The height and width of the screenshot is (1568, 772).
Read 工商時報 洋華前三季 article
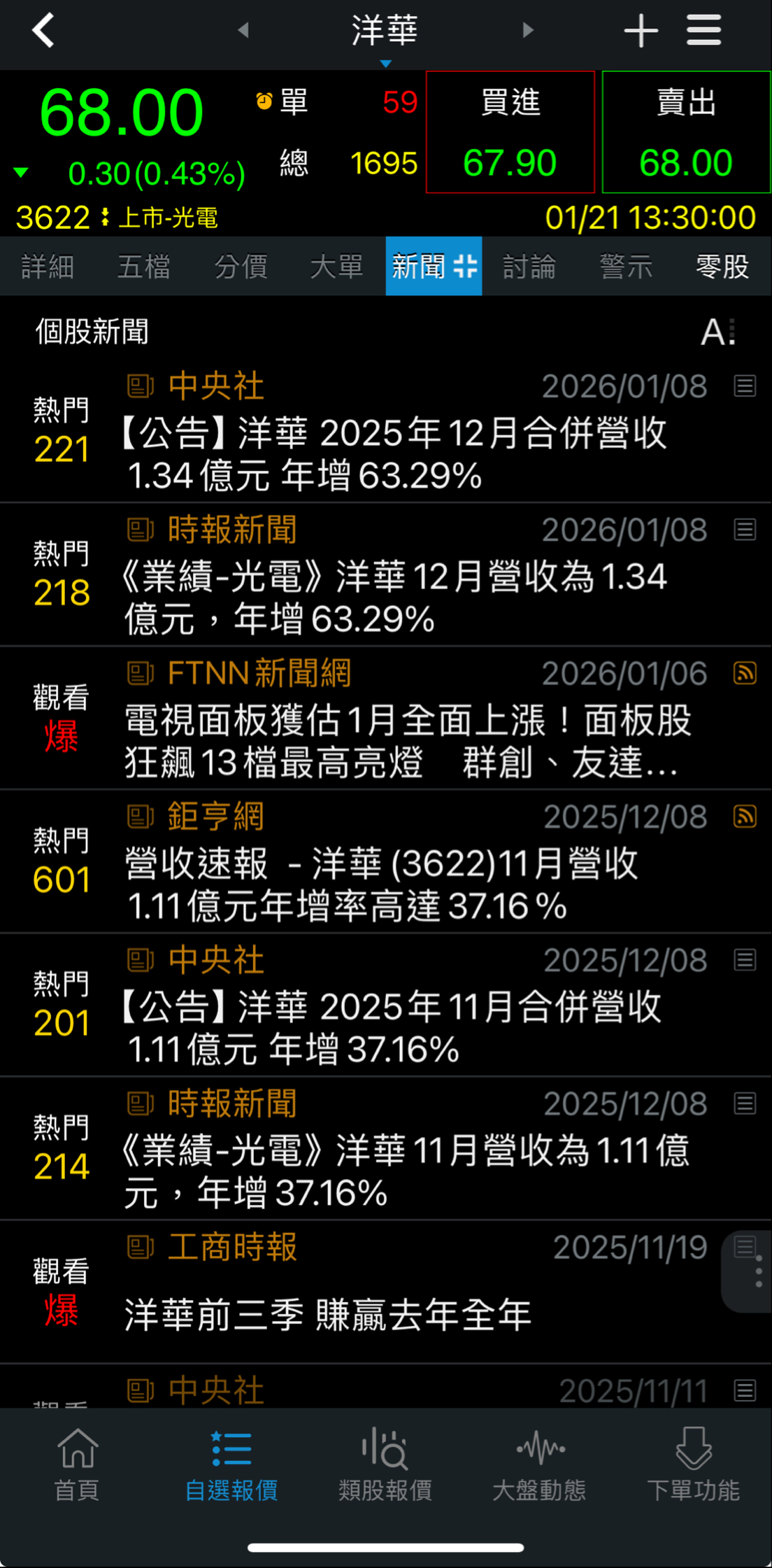(329, 1314)
